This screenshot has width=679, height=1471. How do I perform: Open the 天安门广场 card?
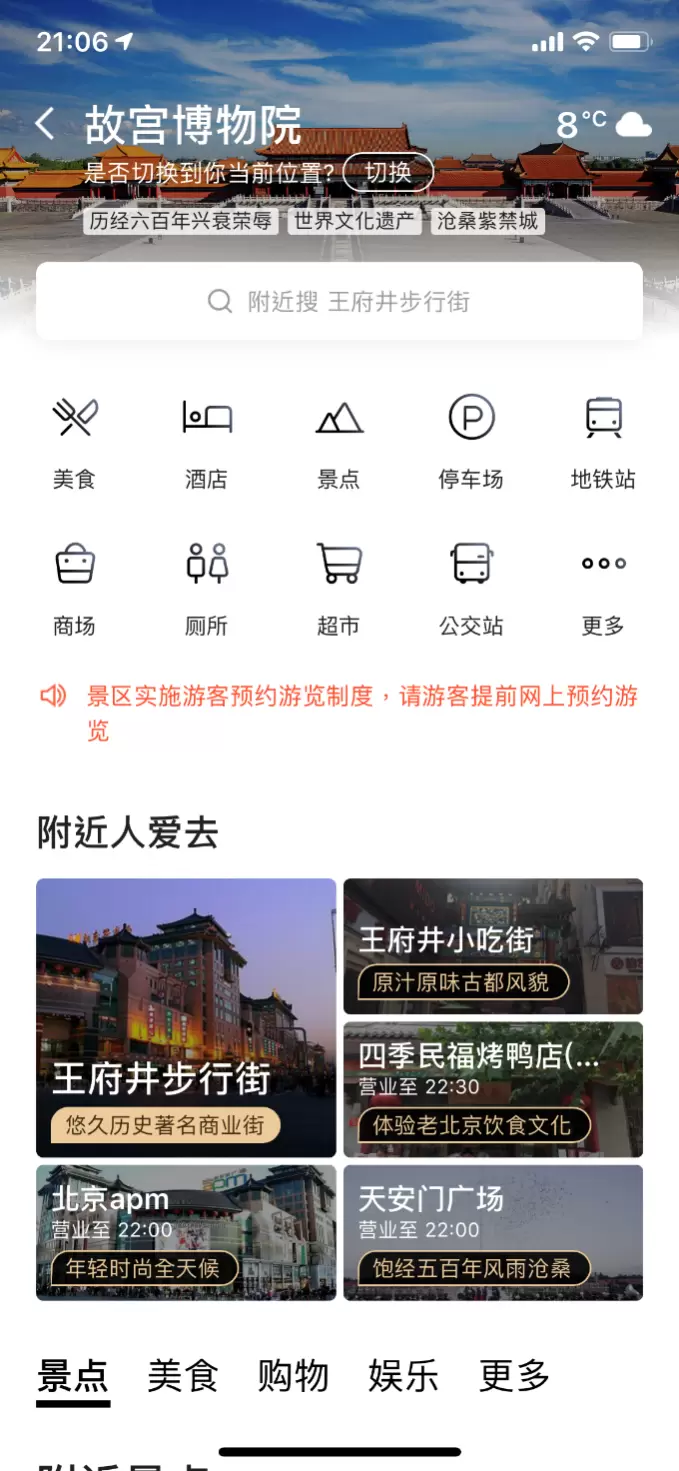[493, 1232]
